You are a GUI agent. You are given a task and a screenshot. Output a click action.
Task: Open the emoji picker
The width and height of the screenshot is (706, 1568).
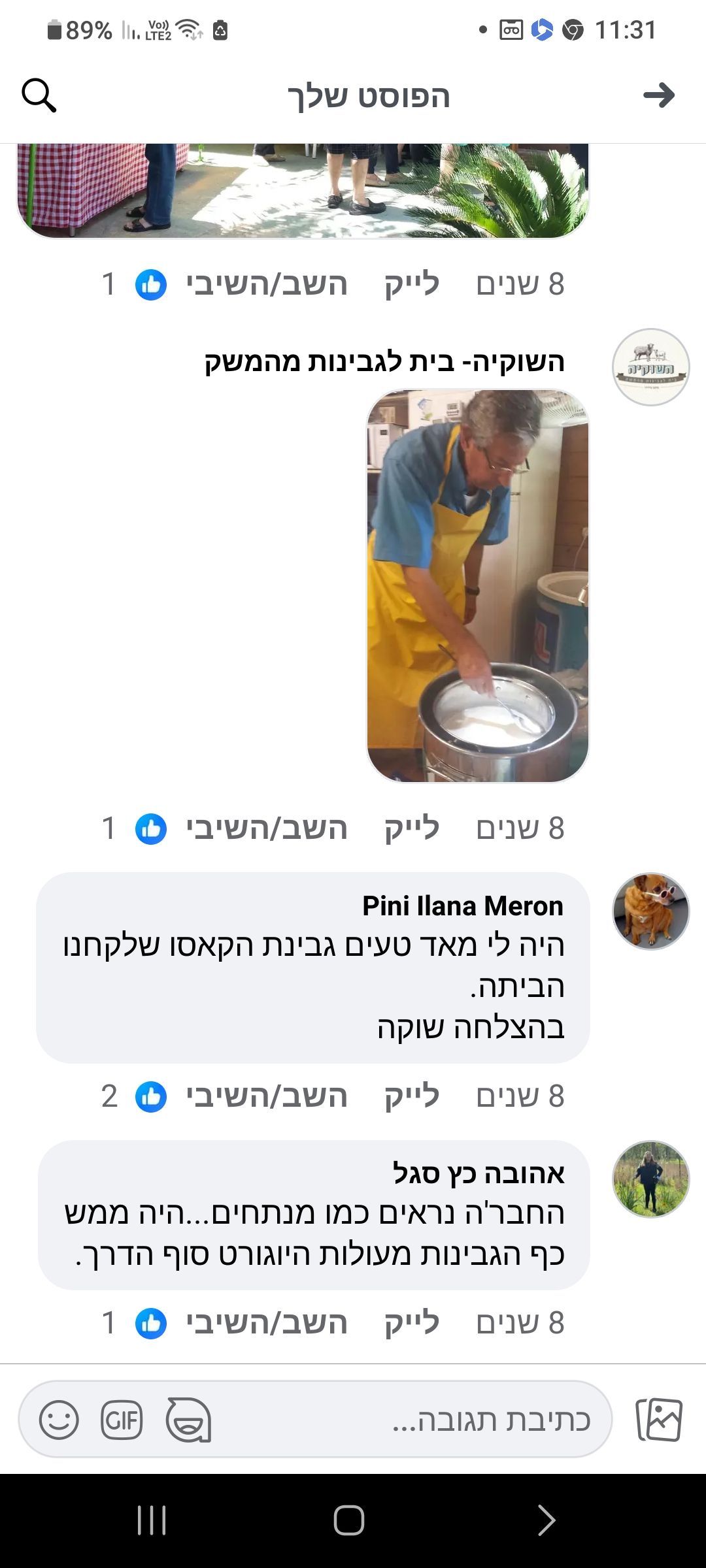tap(59, 1419)
